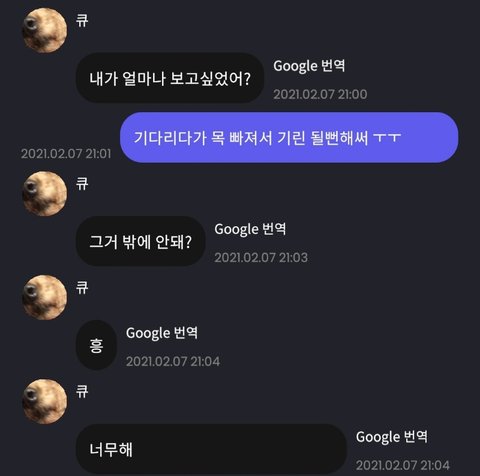Translate the '흥' message with Google 번역

(x=162, y=333)
